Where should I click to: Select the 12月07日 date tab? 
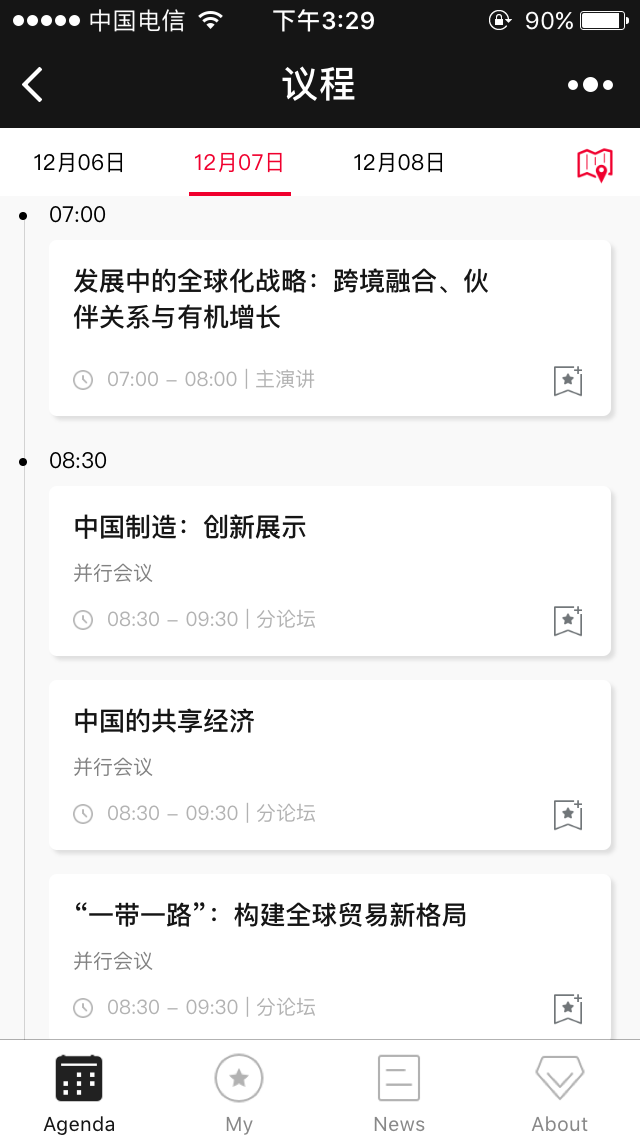[239, 162]
